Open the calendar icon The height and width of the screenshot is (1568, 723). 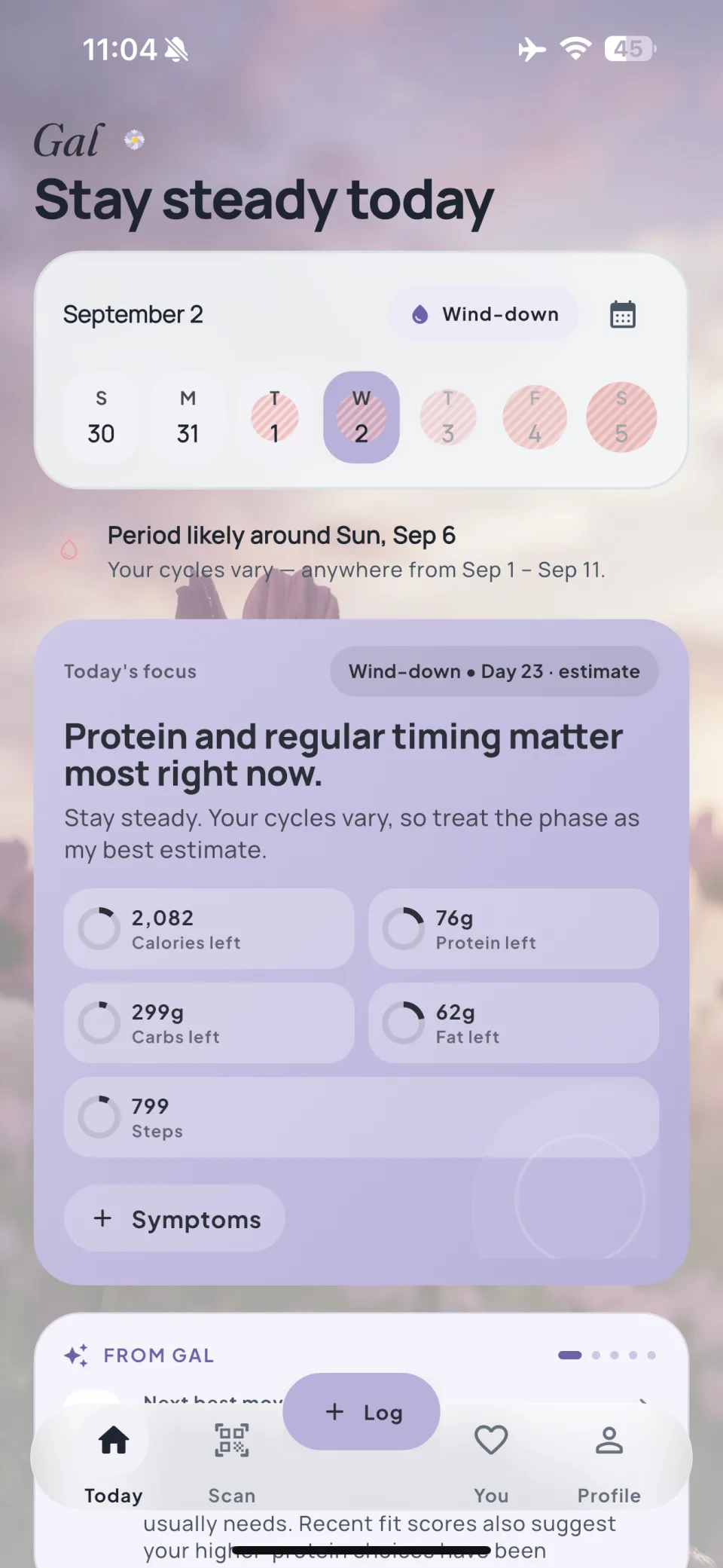click(x=622, y=314)
